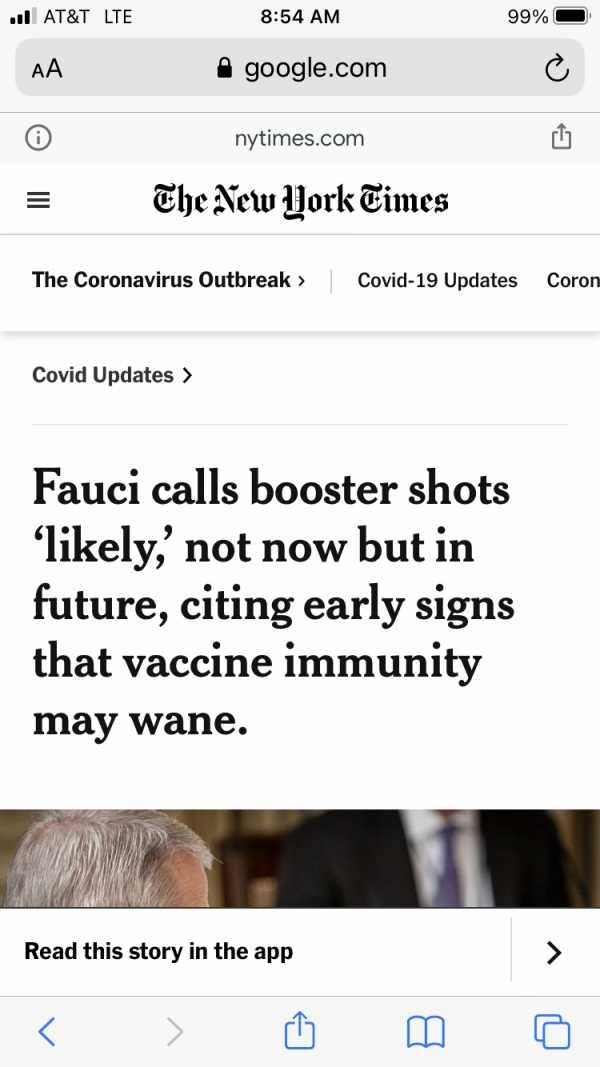Open the Covid Updates link
The image size is (600, 1067).
[x=112, y=375]
